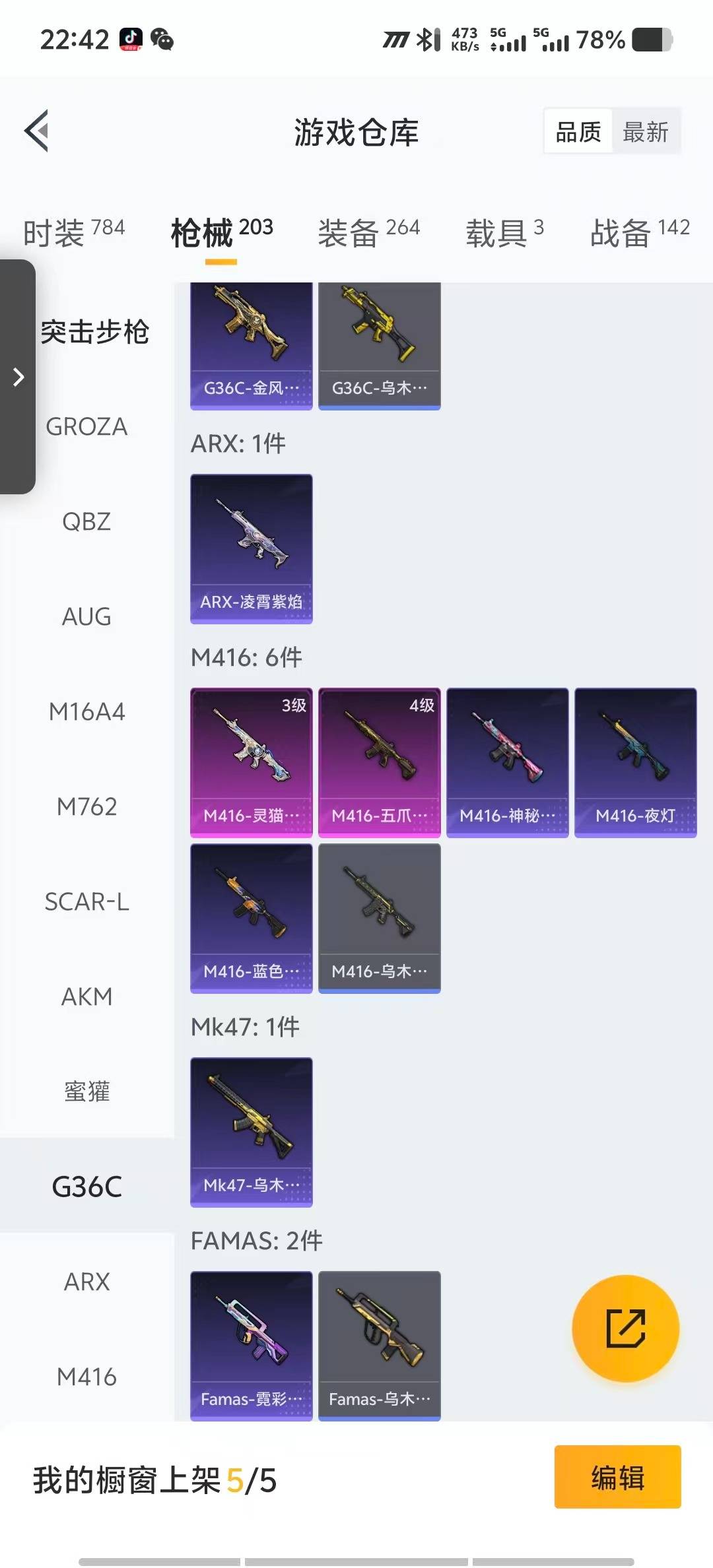Image resolution: width=713 pixels, height=1568 pixels.
Task: Open the M416-夜灯 skin
Action: tap(635, 762)
